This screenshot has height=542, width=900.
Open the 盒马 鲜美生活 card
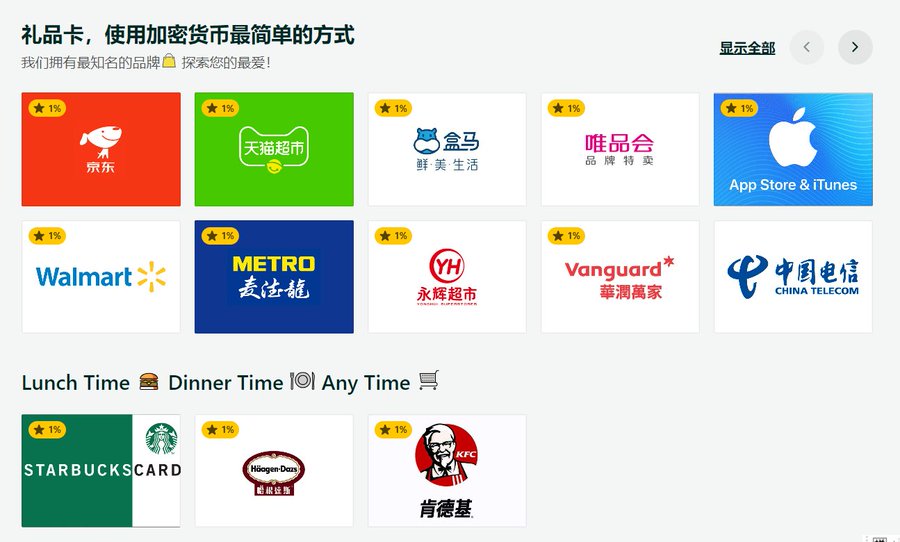pos(447,150)
